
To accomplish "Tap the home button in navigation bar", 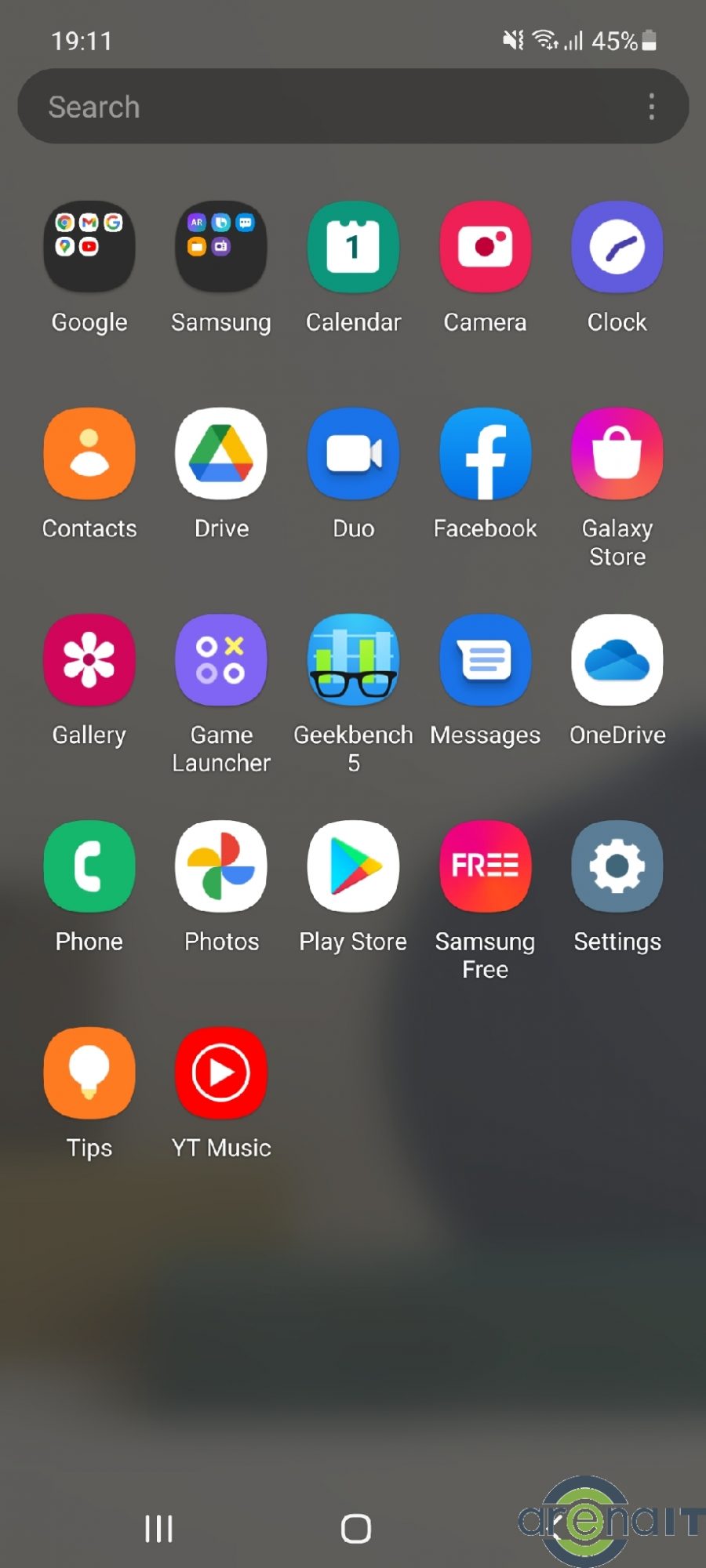I will coord(355,1528).
